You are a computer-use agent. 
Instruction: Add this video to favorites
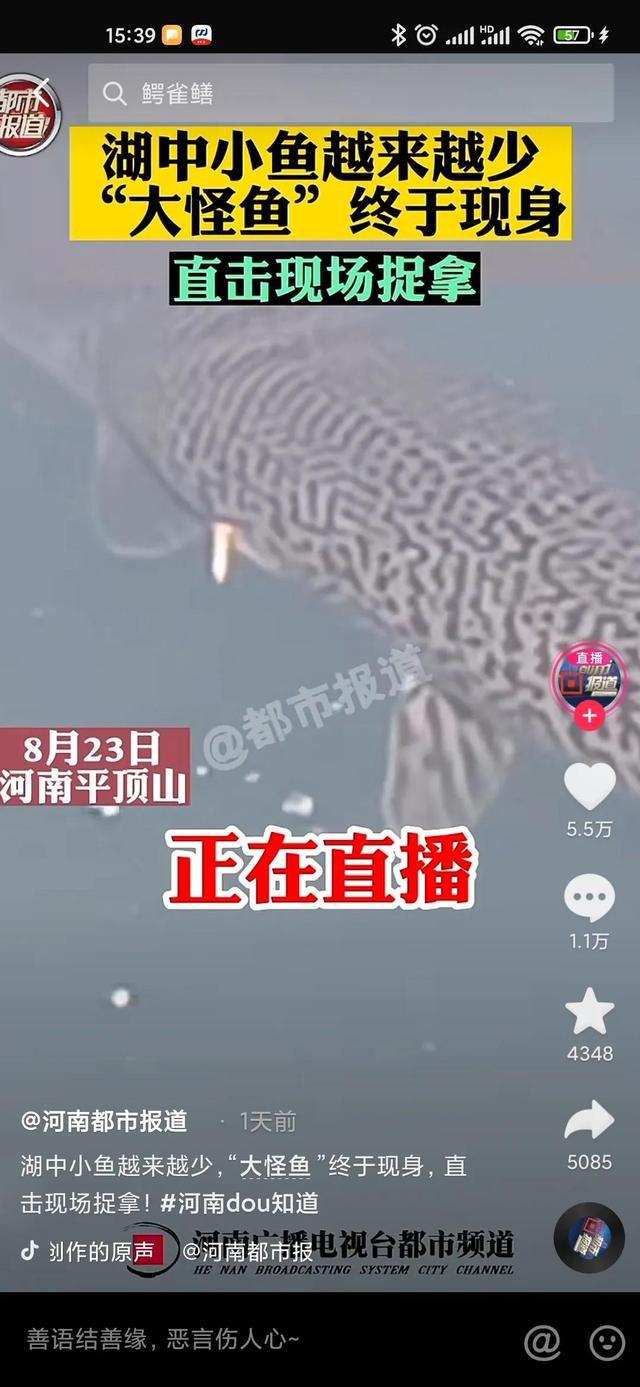click(589, 1011)
